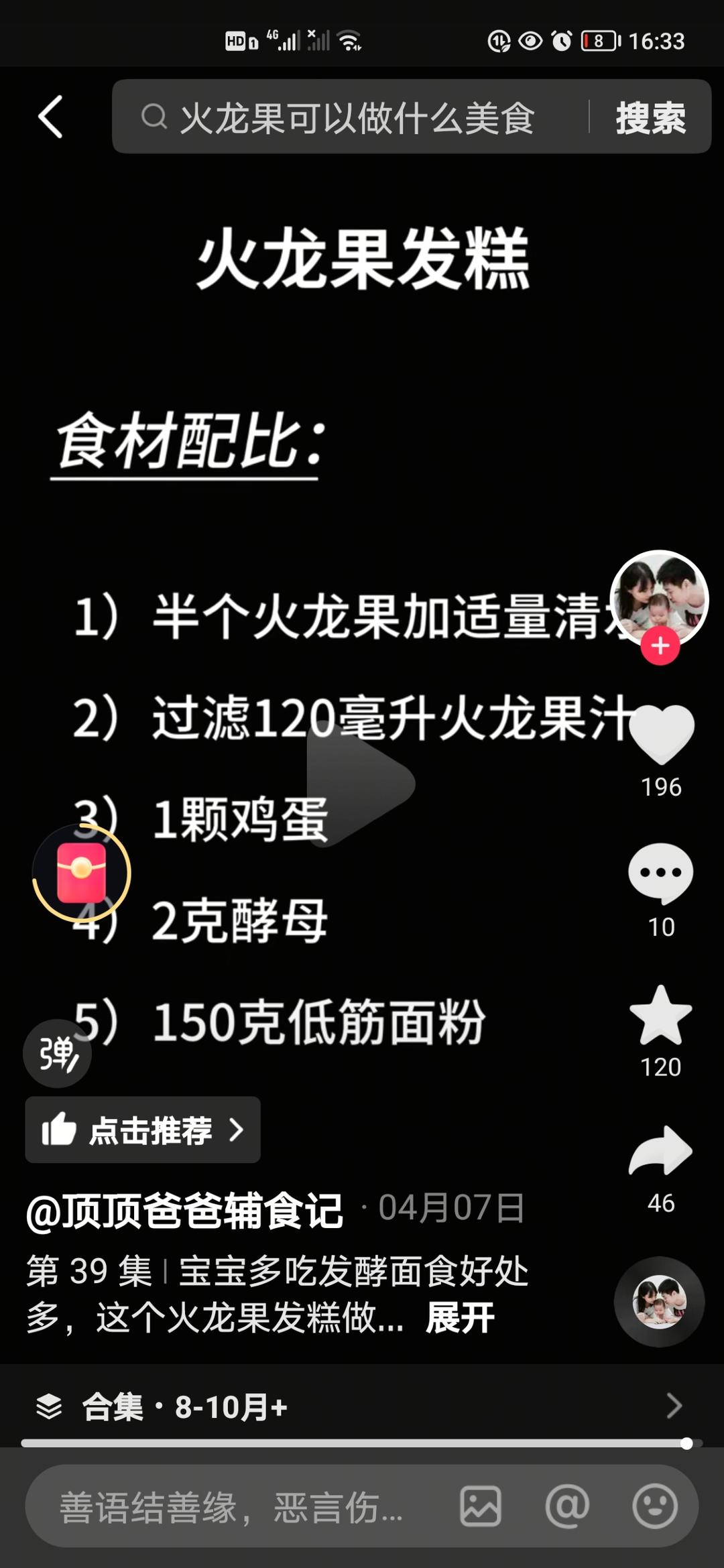
Task: Tap the 点击推荐 button
Action: (143, 1130)
